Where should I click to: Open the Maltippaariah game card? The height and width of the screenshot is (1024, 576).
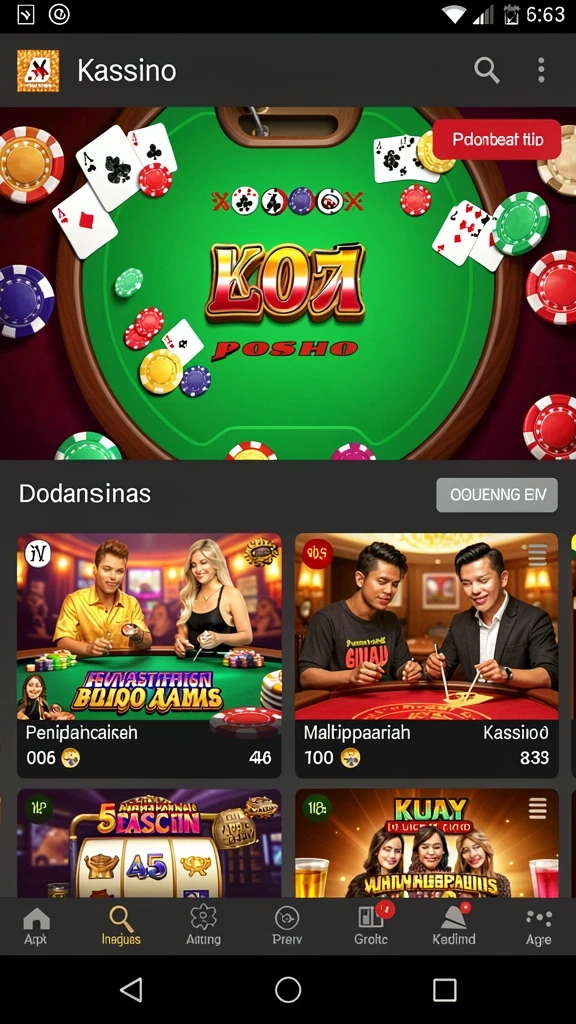coord(426,656)
